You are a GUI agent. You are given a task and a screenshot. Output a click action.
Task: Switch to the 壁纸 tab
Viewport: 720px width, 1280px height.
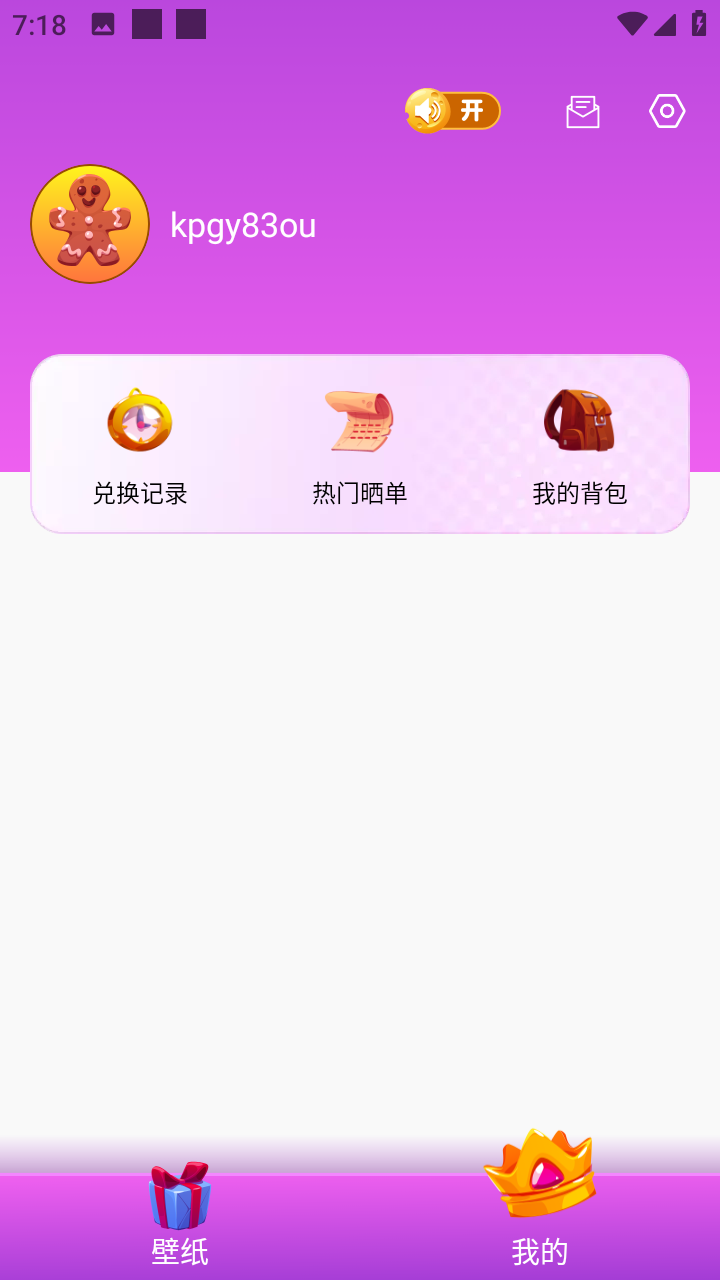coord(180,1215)
